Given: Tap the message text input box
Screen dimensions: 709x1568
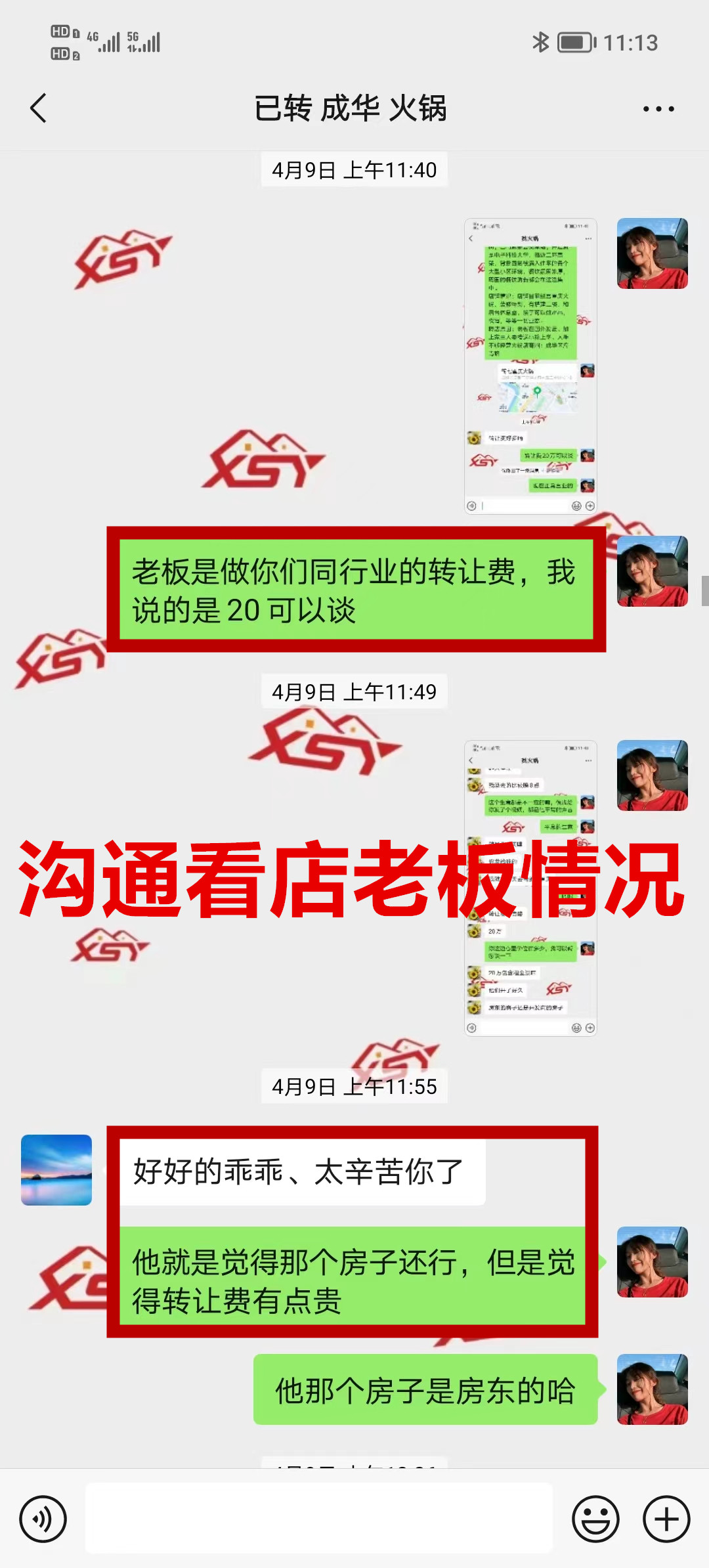Looking at the screenshot, I should 319,1519.
